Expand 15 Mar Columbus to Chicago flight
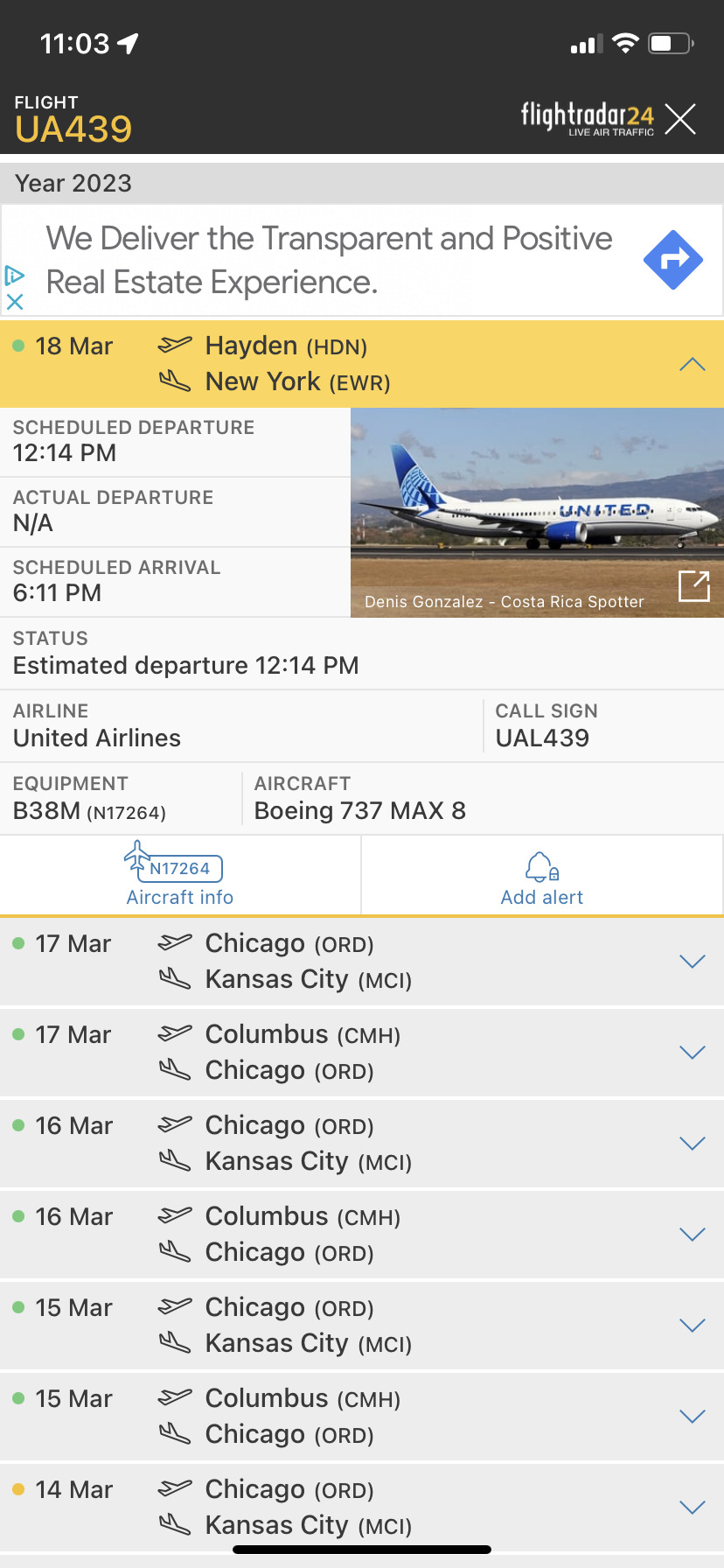724x1568 pixels. tap(692, 1417)
